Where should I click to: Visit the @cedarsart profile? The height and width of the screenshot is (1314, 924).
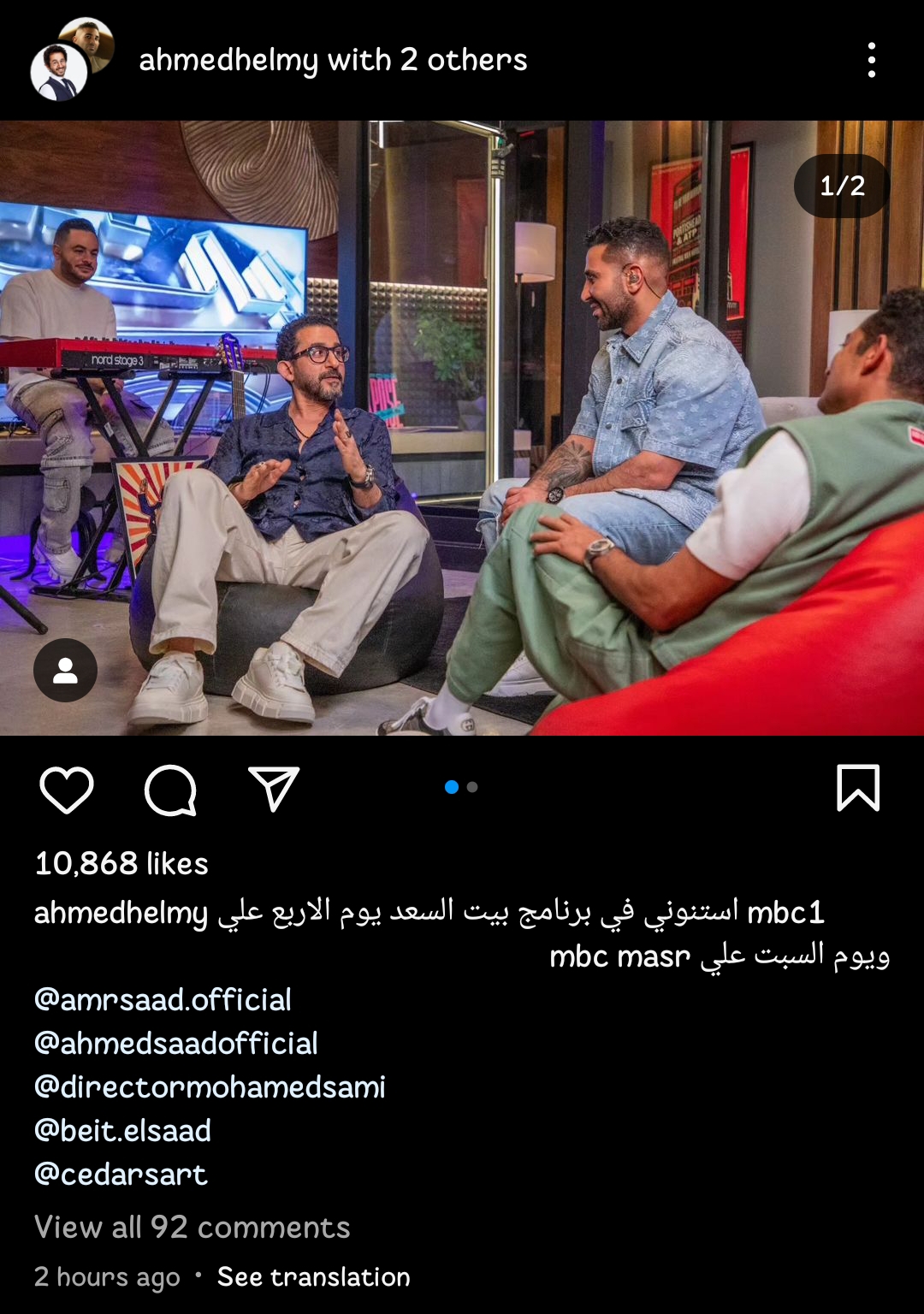121,1175
